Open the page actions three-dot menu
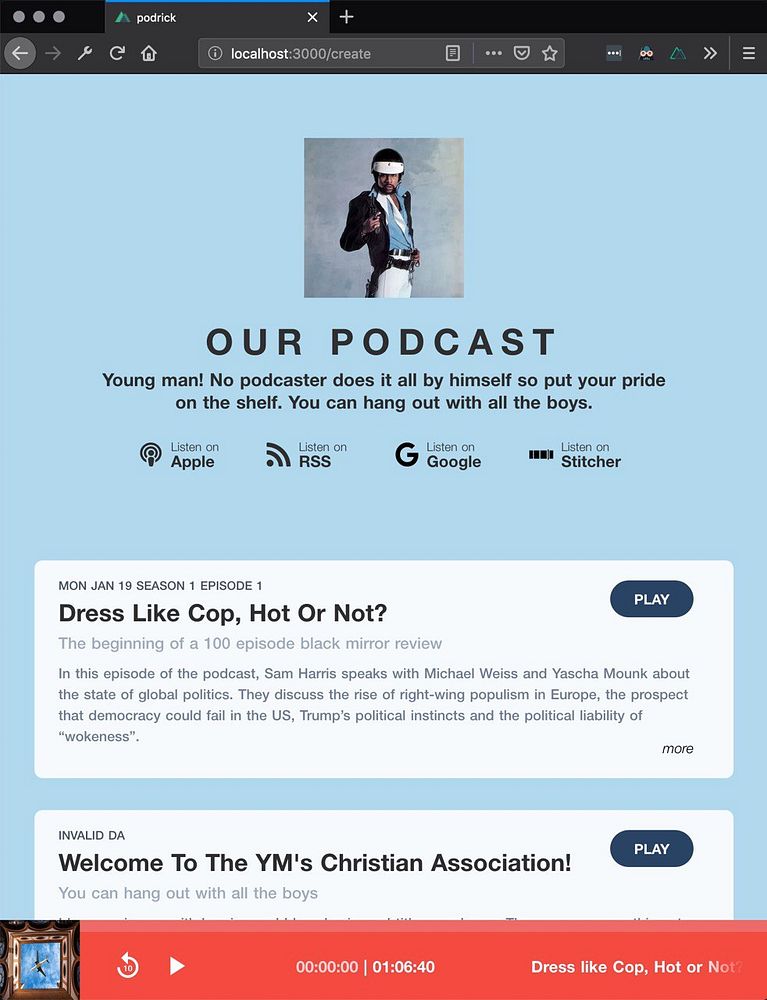 coord(493,53)
